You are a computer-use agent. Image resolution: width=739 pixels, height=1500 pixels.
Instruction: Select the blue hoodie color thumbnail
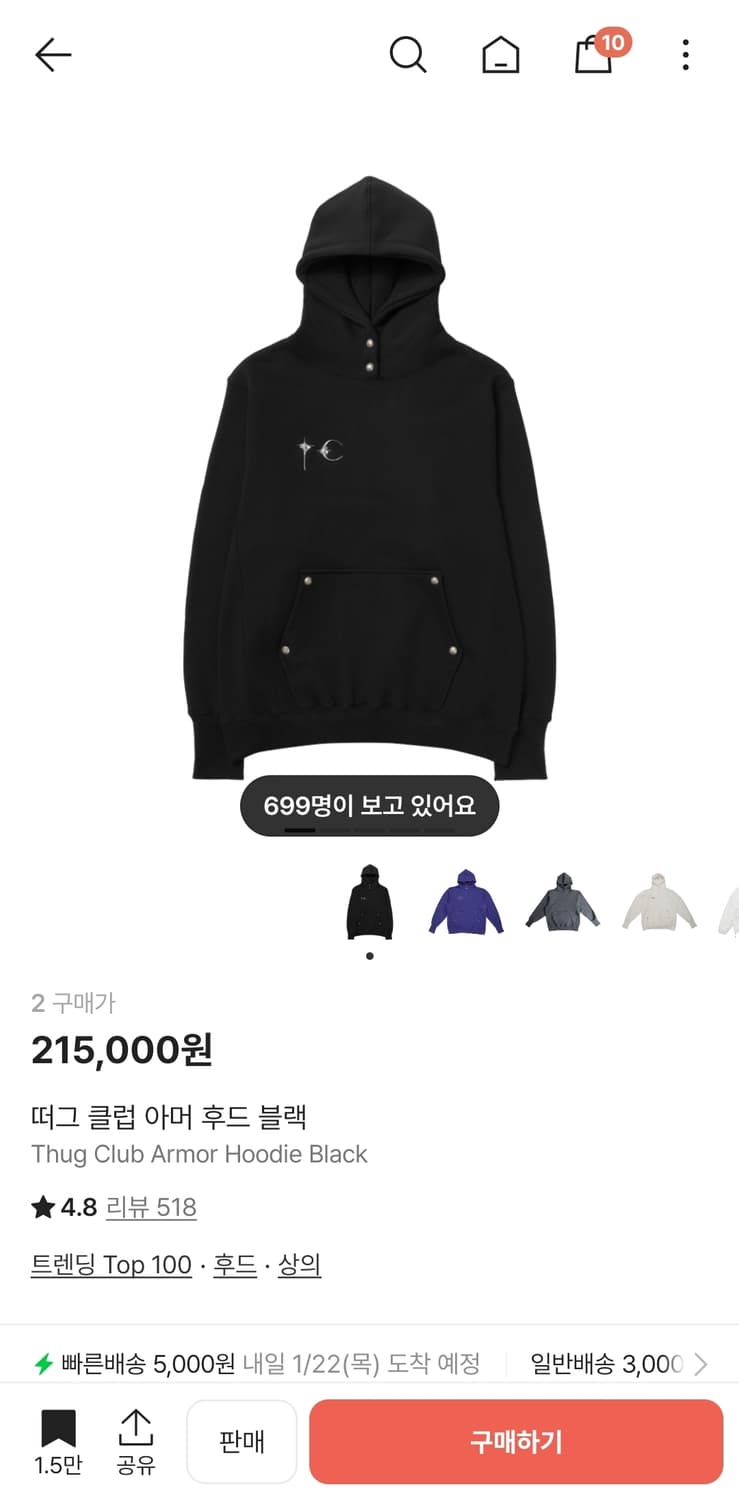pyautogui.click(x=465, y=900)
